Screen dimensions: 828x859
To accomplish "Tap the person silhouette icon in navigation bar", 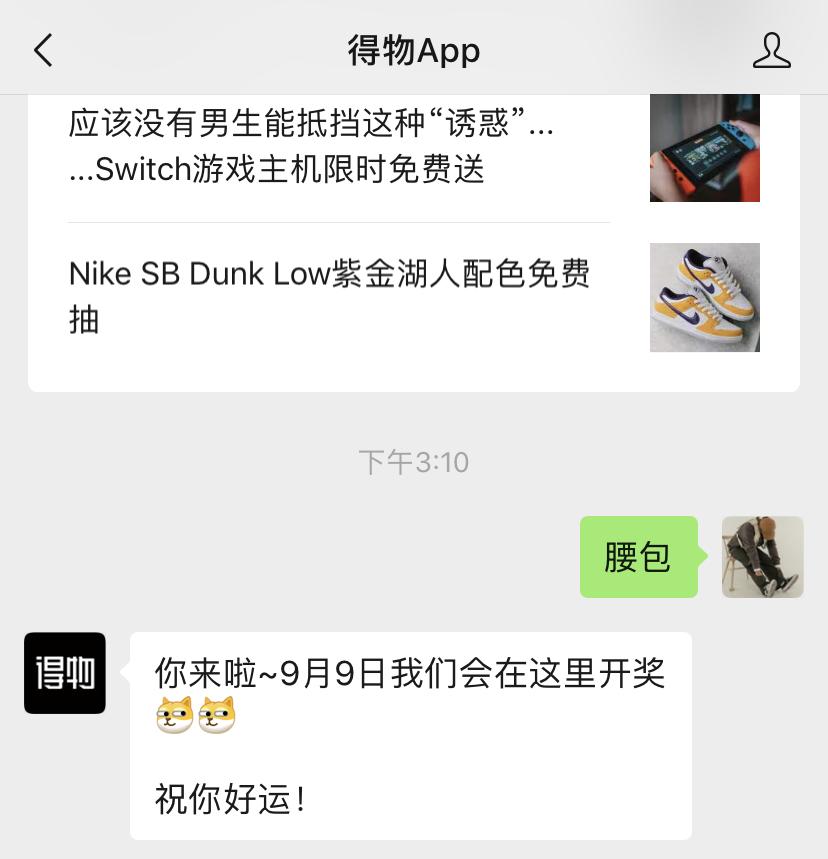I will pos(772,49).
